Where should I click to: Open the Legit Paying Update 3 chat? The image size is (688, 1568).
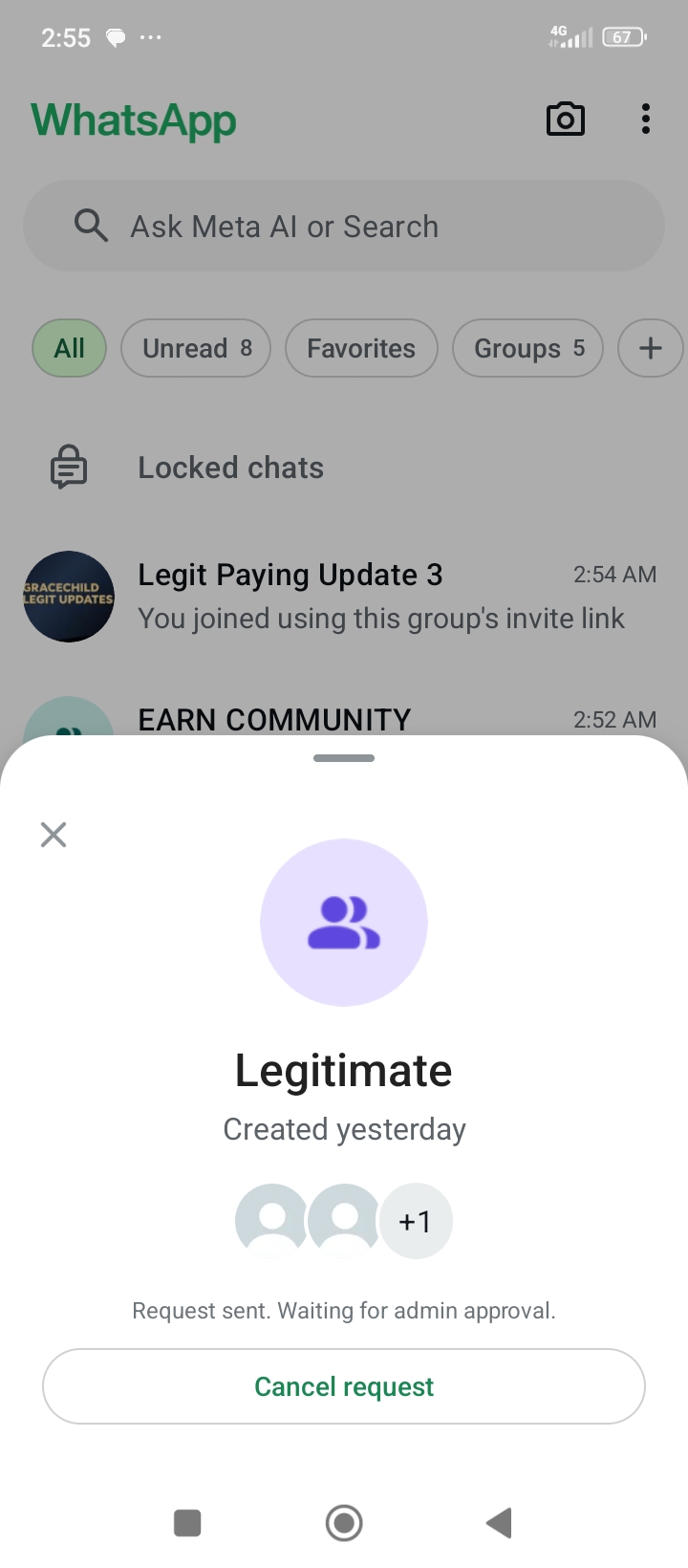coord(344,596)
